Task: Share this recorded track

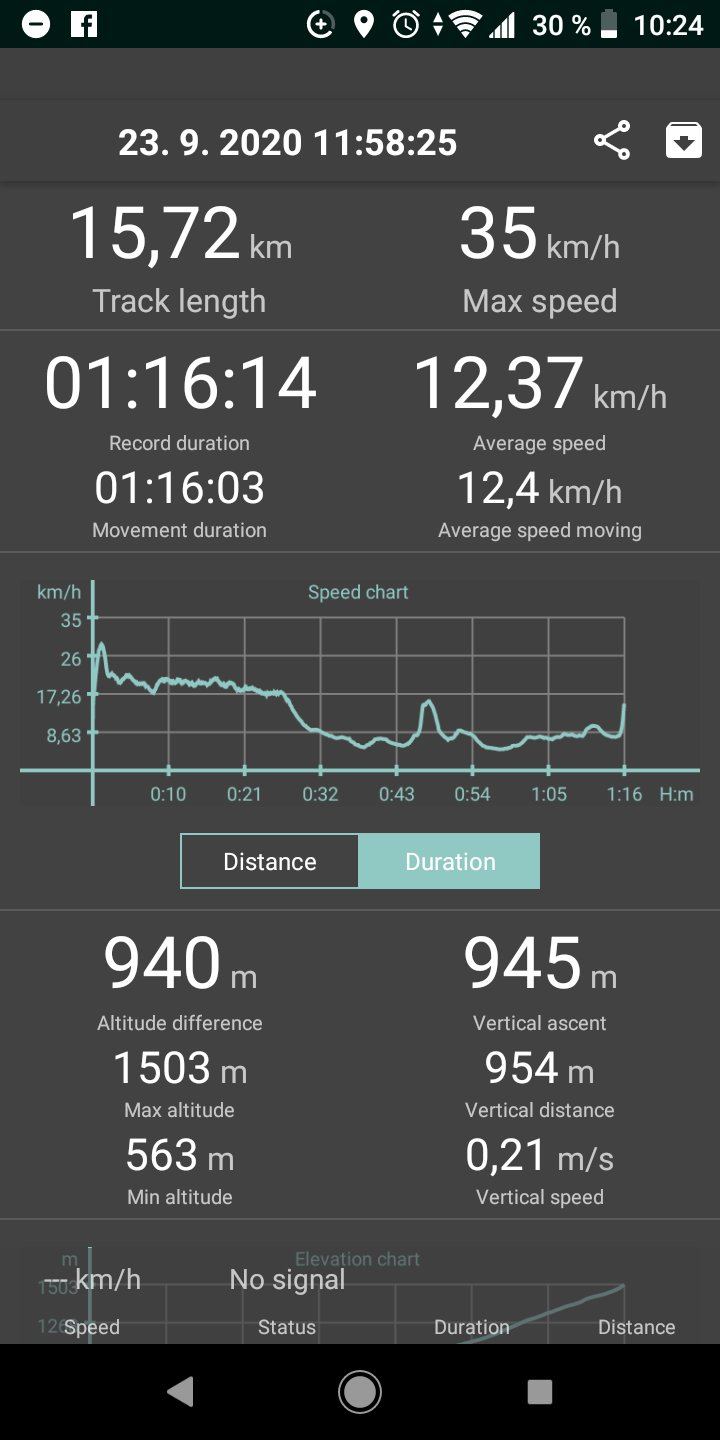Action: [x=612, y=141]
